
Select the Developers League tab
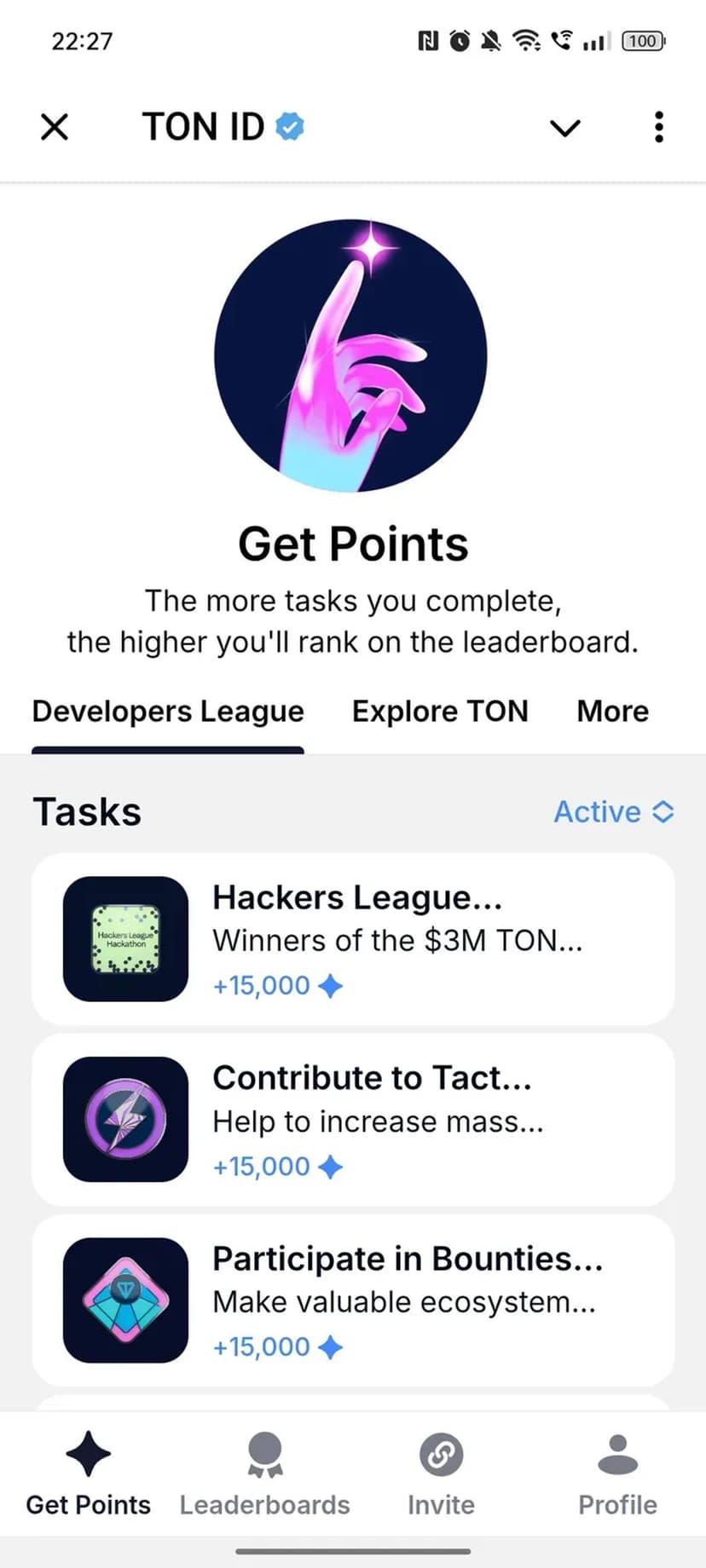pos(168,712)
